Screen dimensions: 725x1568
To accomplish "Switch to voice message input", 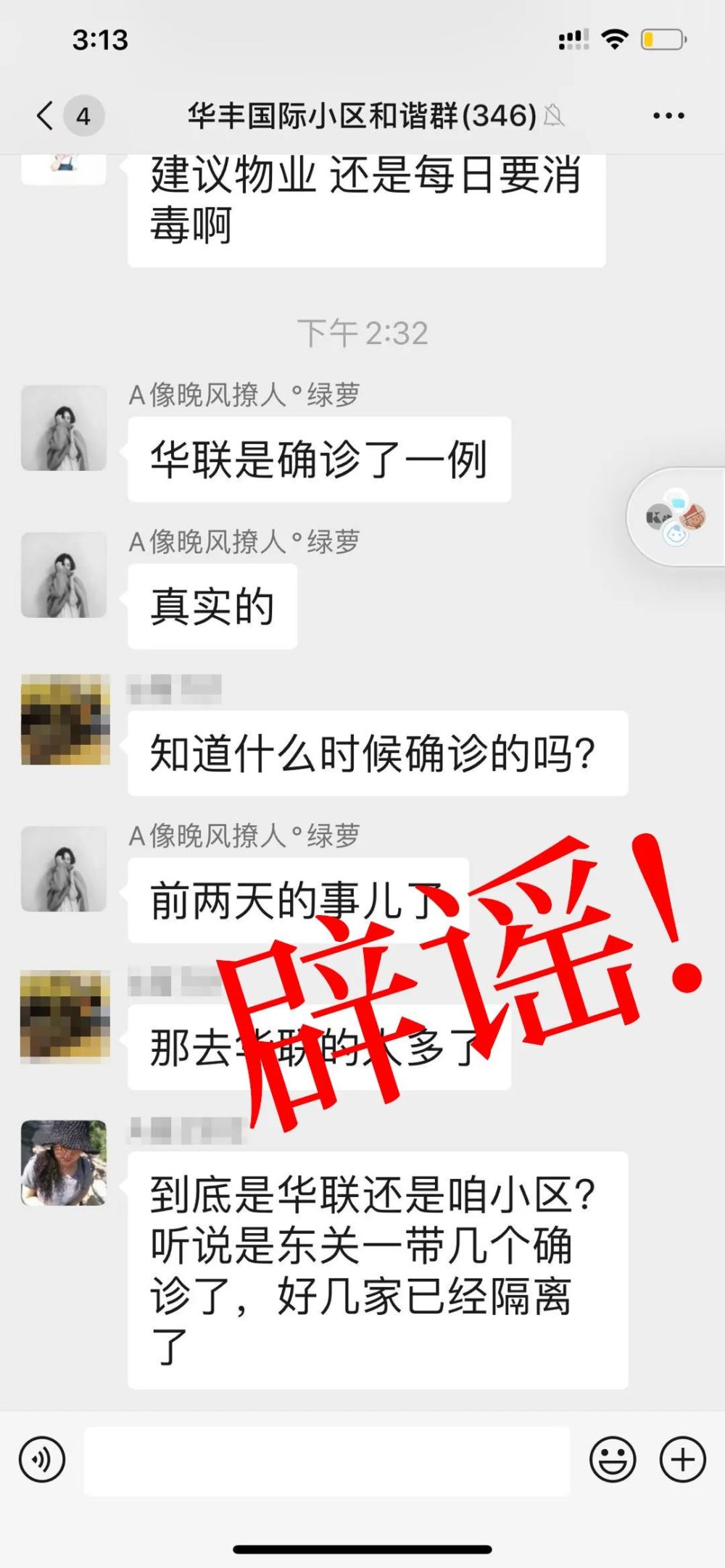I will 42,1459.
